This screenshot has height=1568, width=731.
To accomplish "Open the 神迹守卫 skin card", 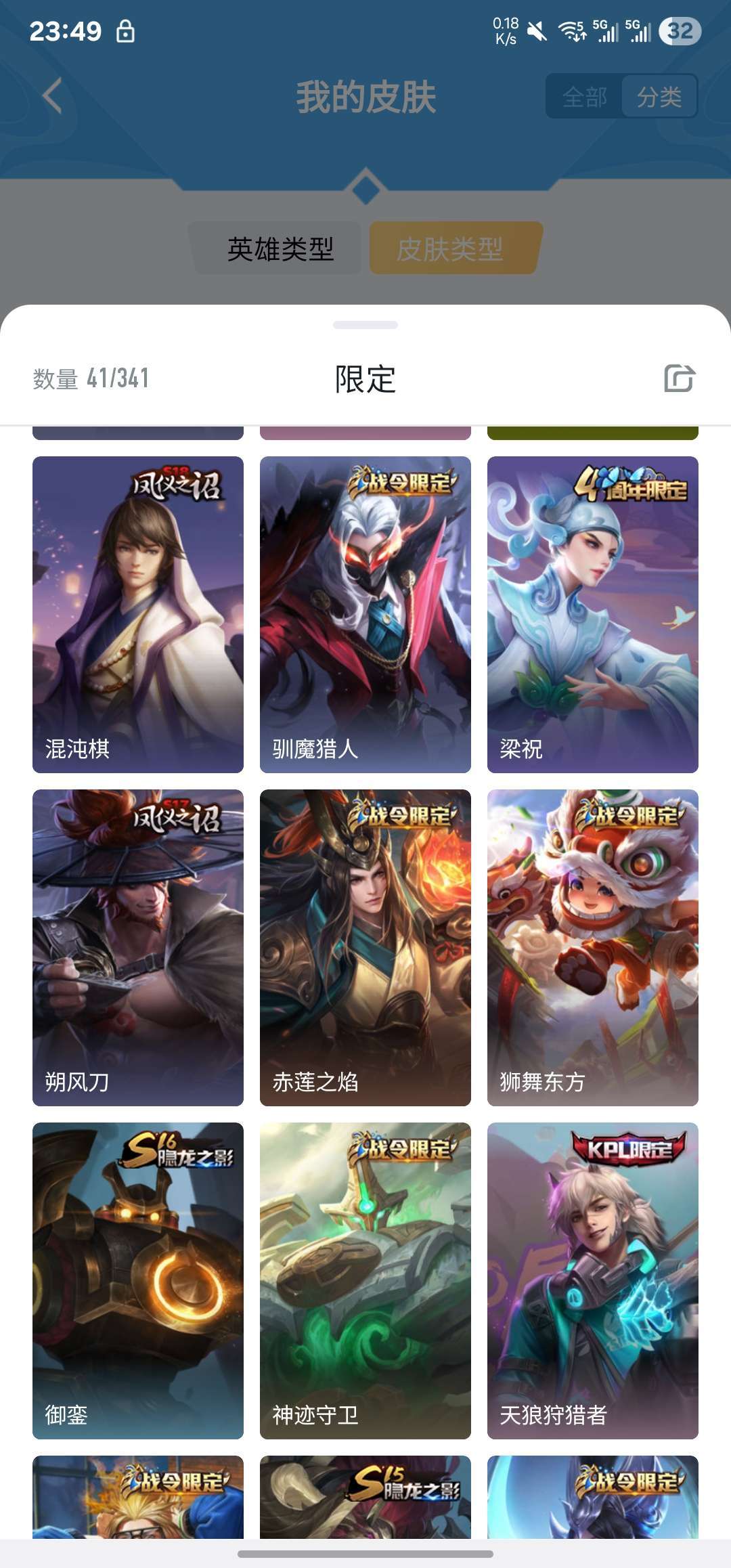I will (365, 1280).
